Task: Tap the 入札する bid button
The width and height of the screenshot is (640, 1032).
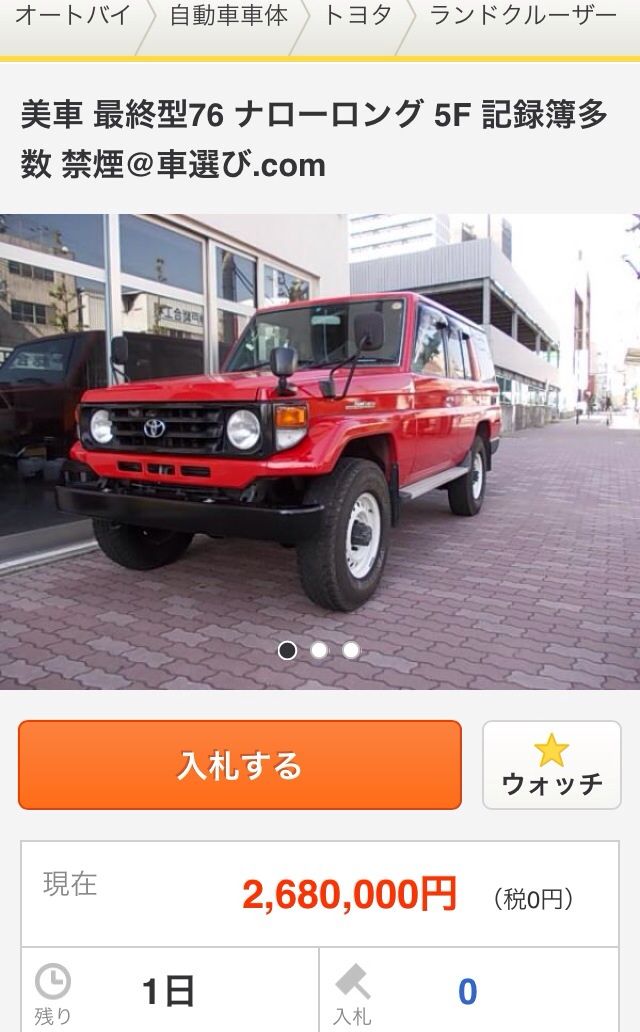Action: 240,765
